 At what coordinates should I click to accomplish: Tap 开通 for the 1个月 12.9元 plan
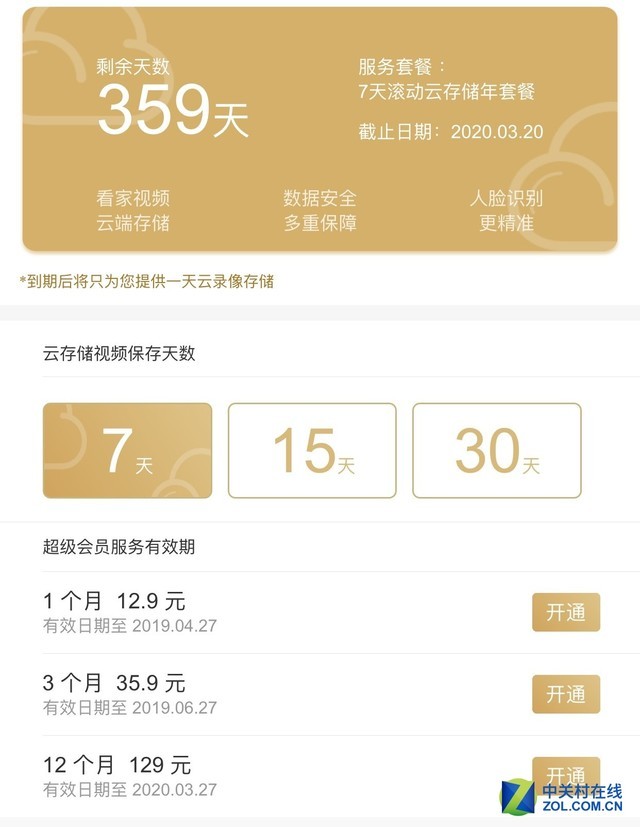coord(565,612)
